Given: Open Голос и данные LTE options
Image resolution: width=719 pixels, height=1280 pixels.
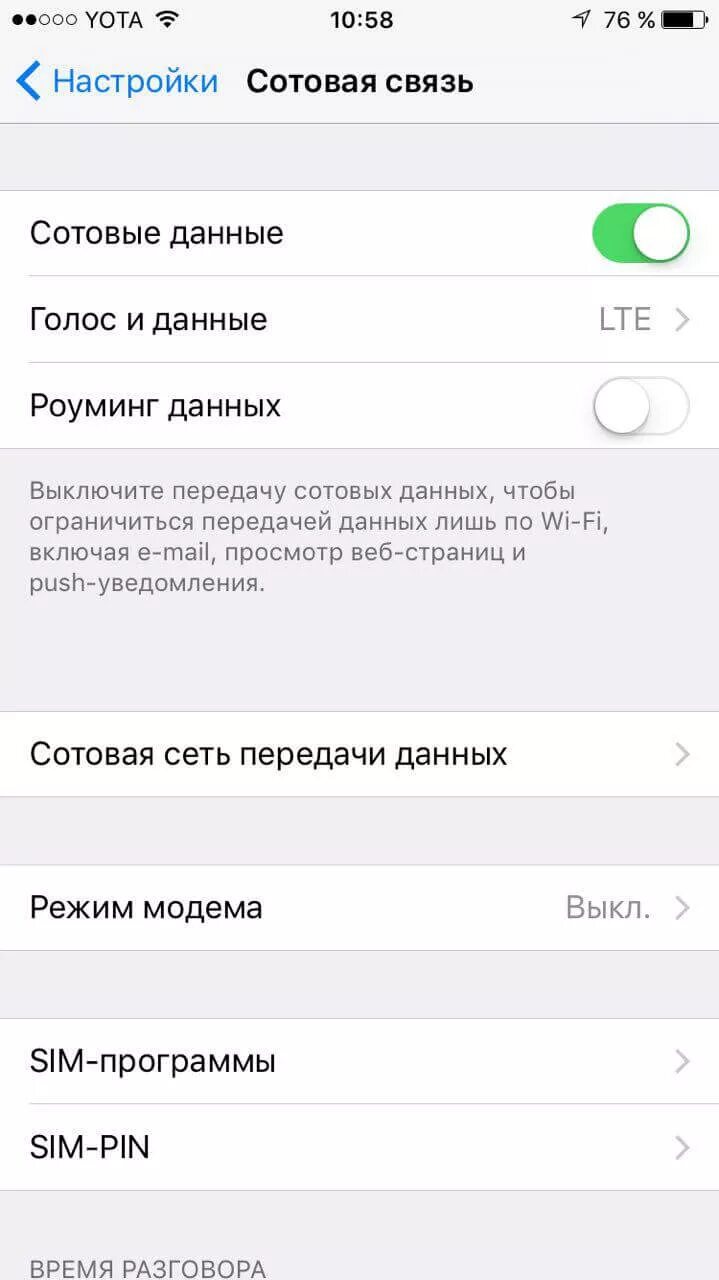Looking at the screenshot, I should pyautogui.click(x=359, y=320).
